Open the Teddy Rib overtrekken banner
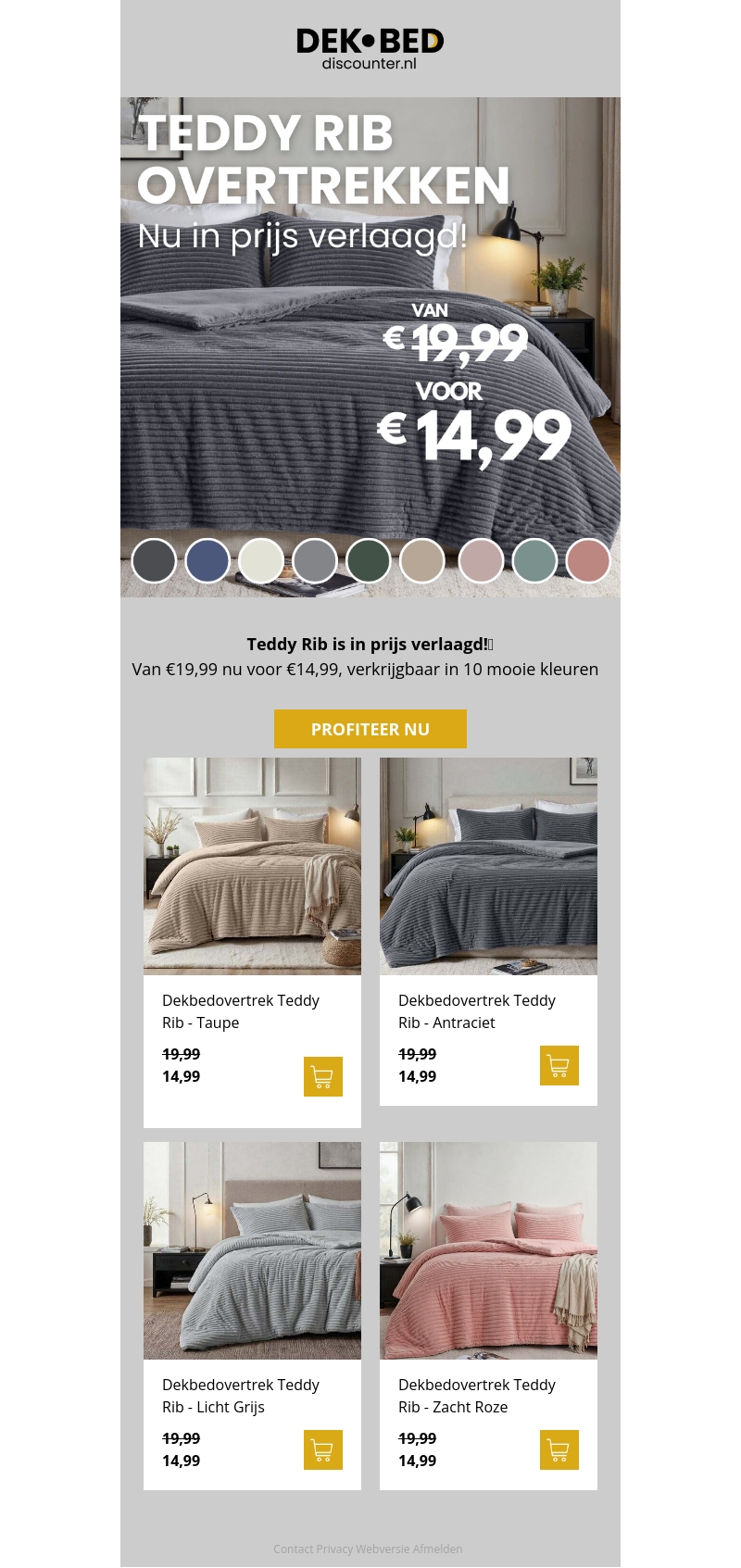 pos(370,347)
